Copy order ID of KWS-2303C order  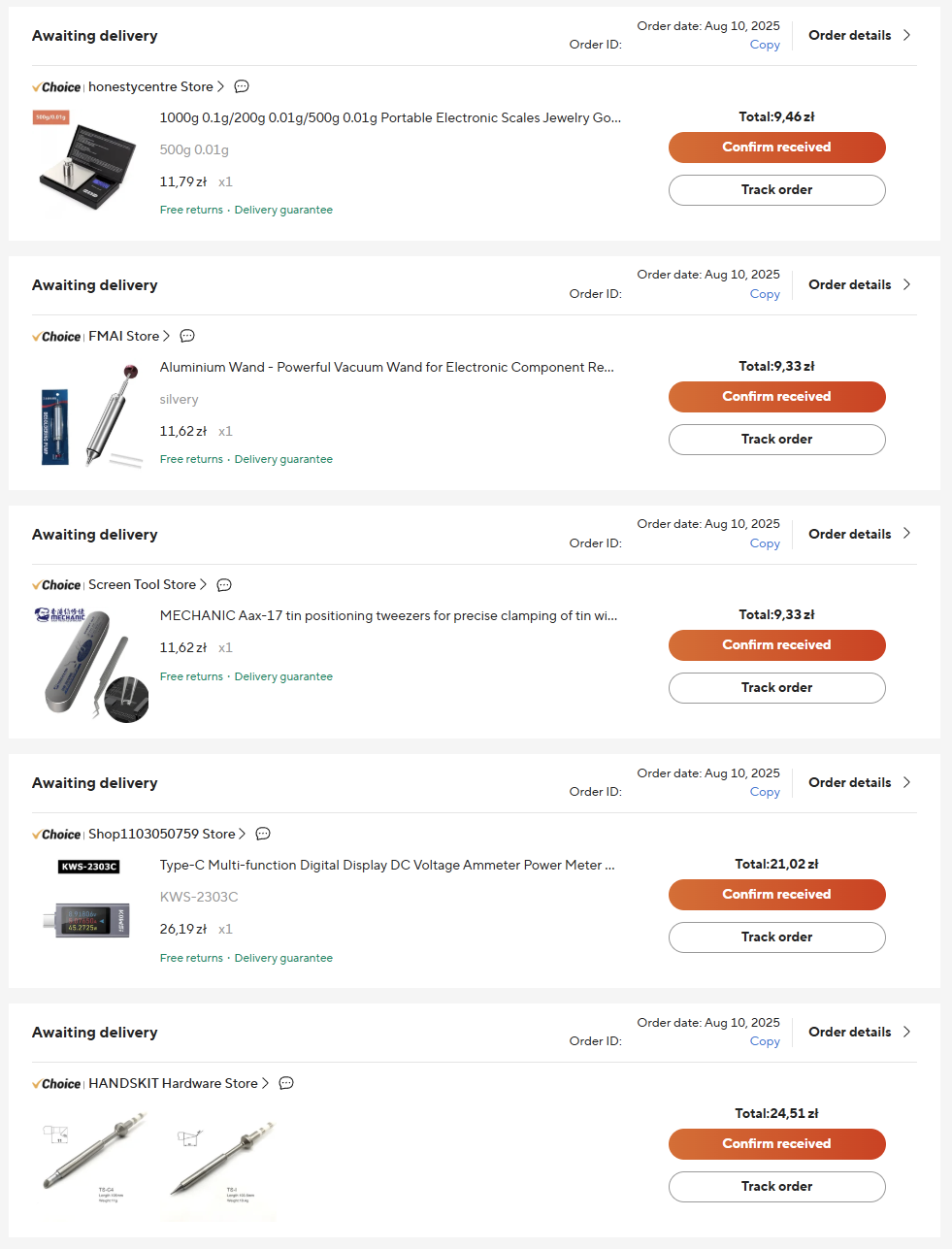click(764, 792)
